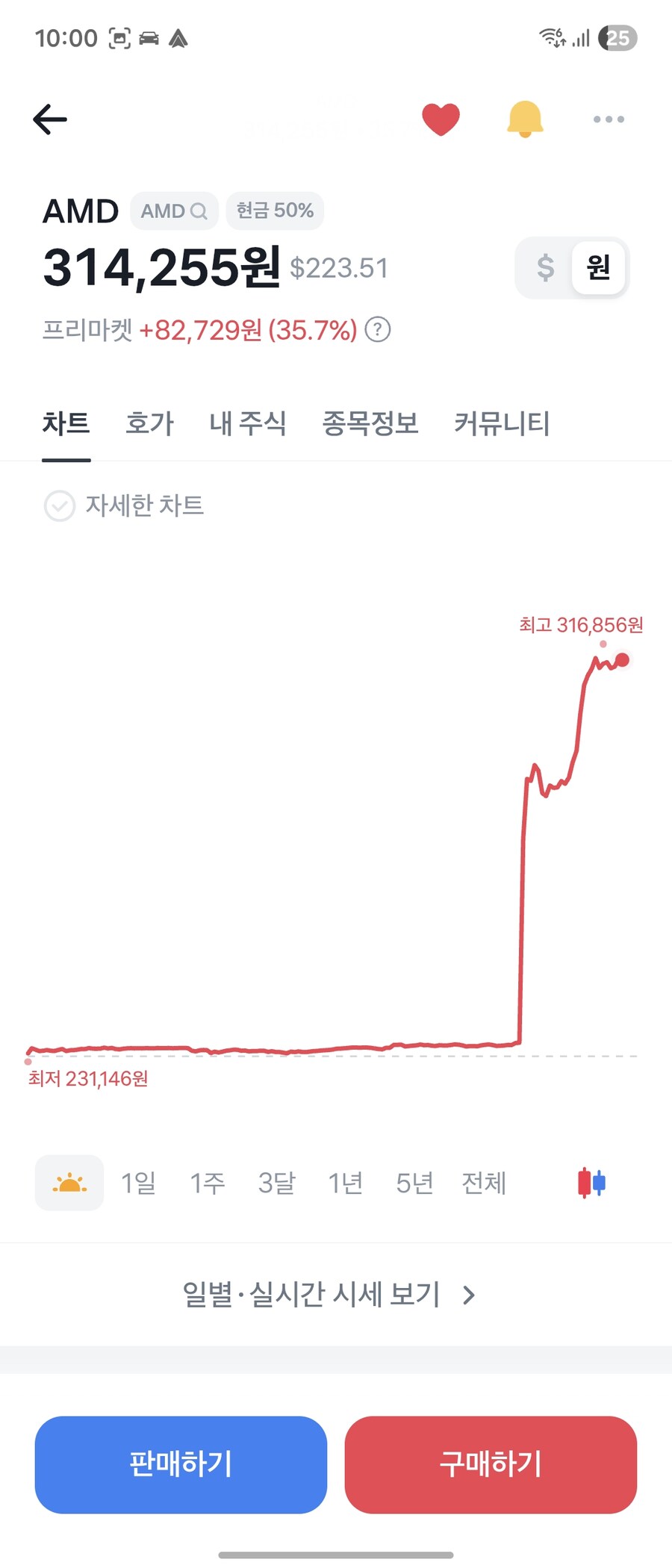Tap the heart icon to favorite AMD

point(441,119)
